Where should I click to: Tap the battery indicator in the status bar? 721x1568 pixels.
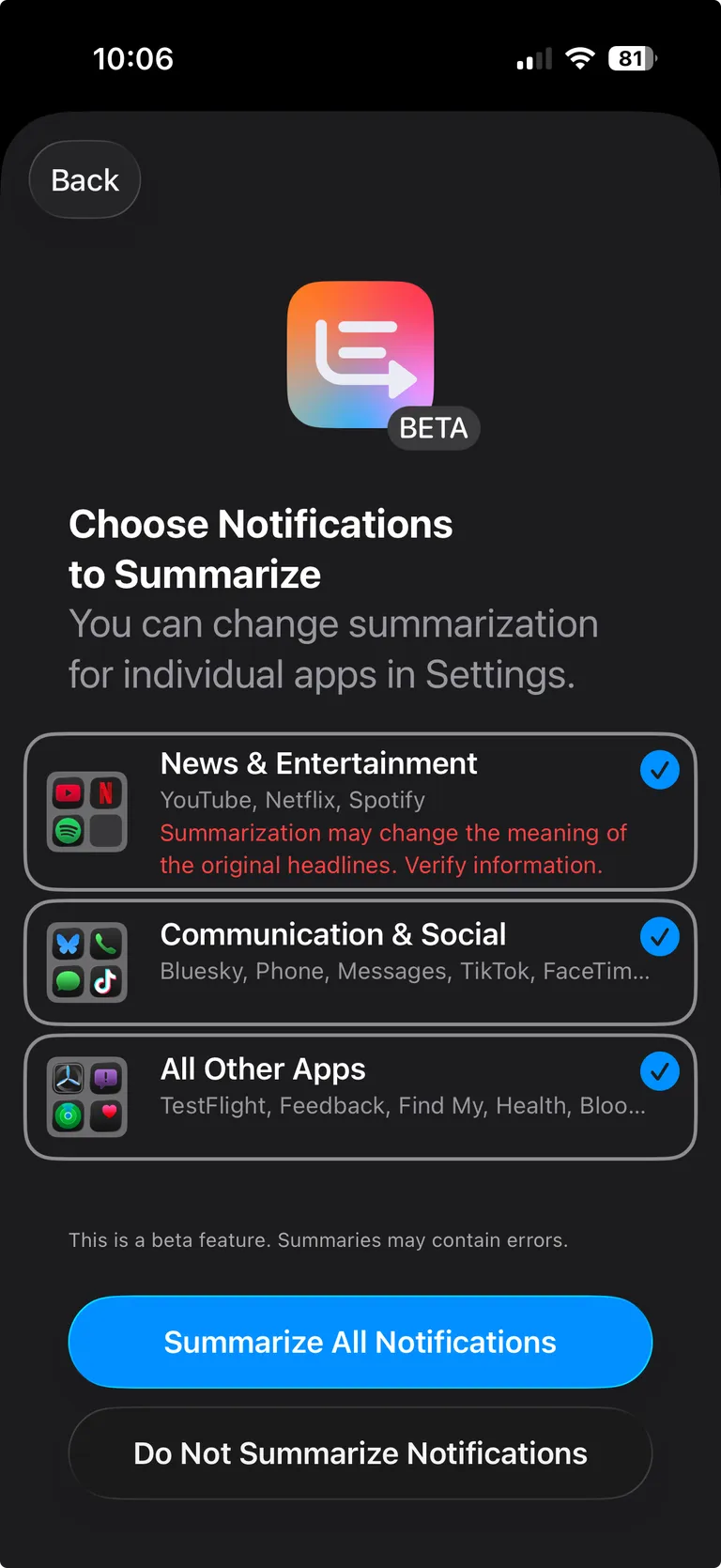pos(632,58)
